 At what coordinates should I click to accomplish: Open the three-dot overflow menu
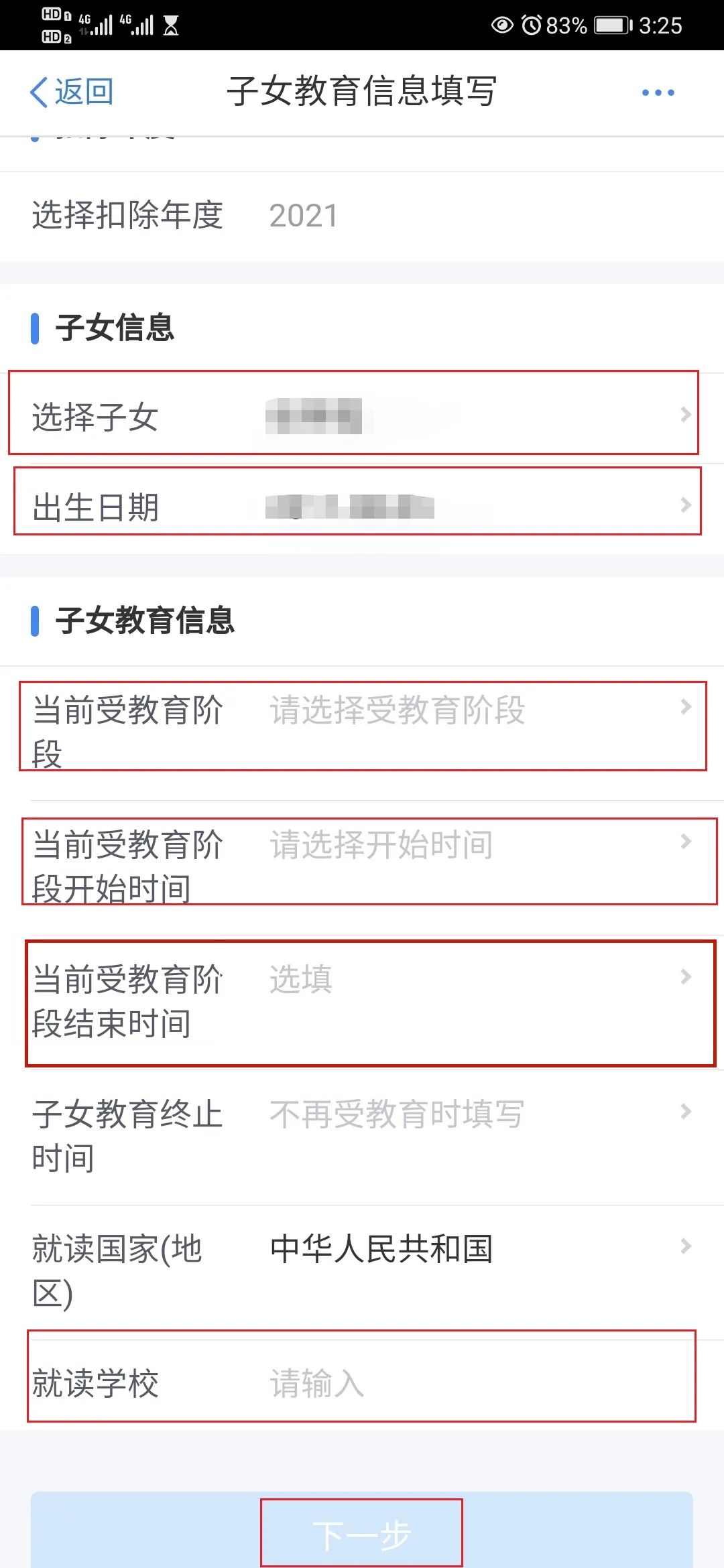point(658,92)
